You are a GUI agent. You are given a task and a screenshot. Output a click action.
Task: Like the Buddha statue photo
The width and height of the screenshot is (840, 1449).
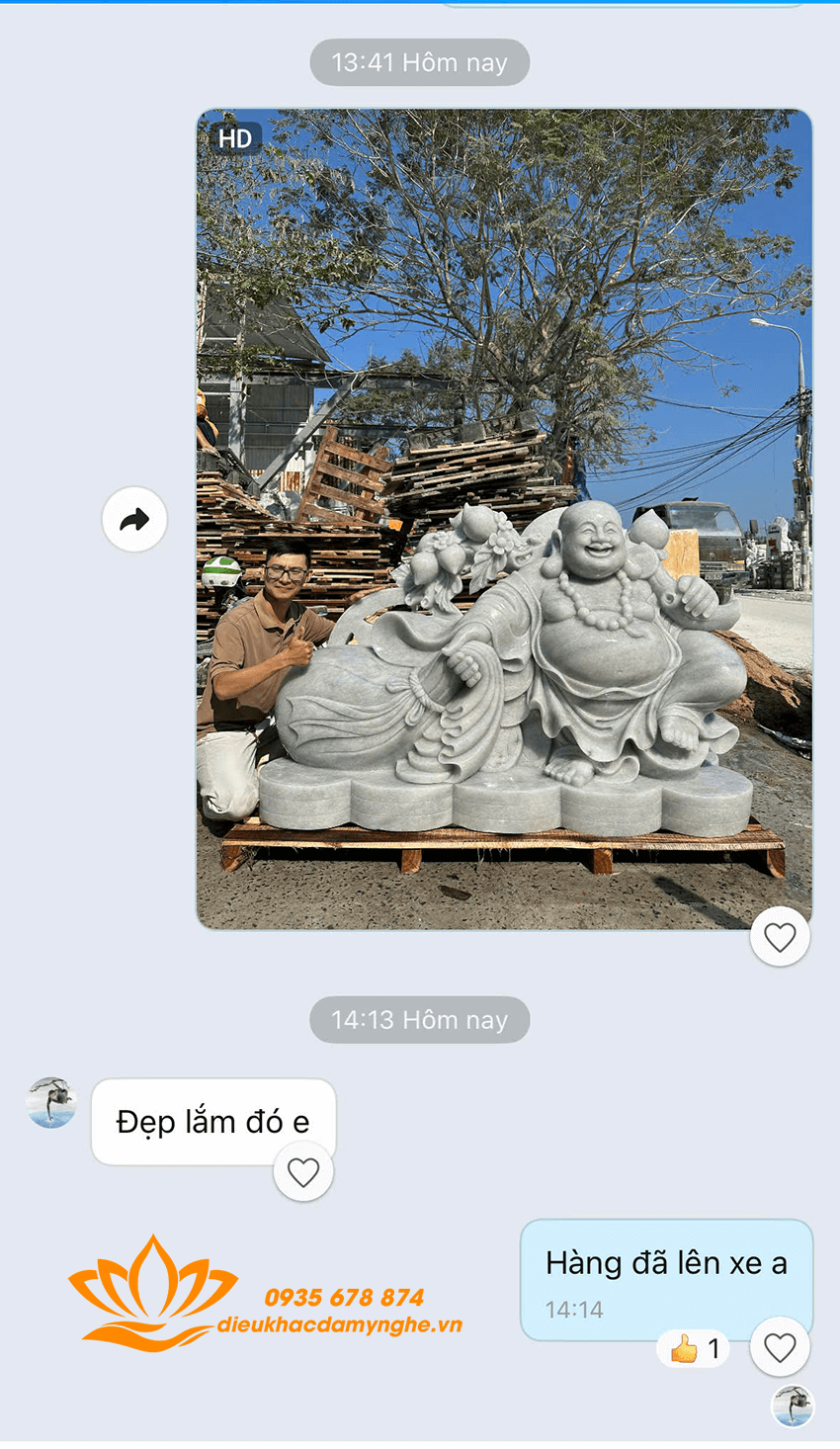click(780, 936)
